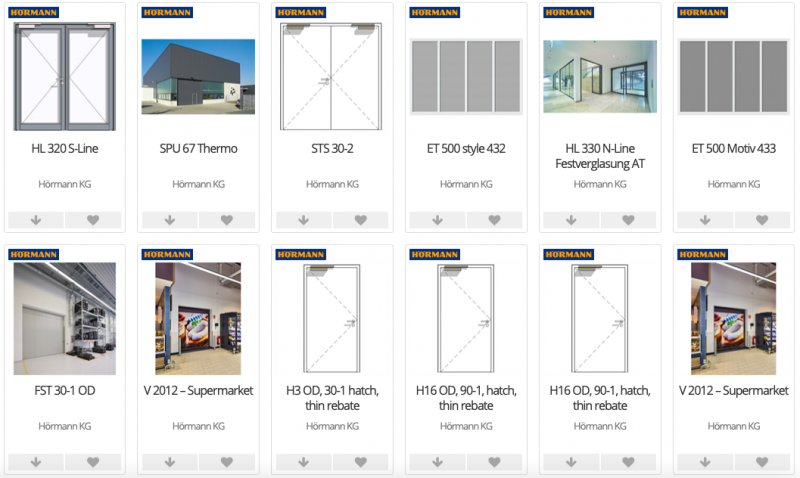Viewport: 800px width, 478px height.
Task: Download the HL 320 S-Line product
Action: (35, 220)
